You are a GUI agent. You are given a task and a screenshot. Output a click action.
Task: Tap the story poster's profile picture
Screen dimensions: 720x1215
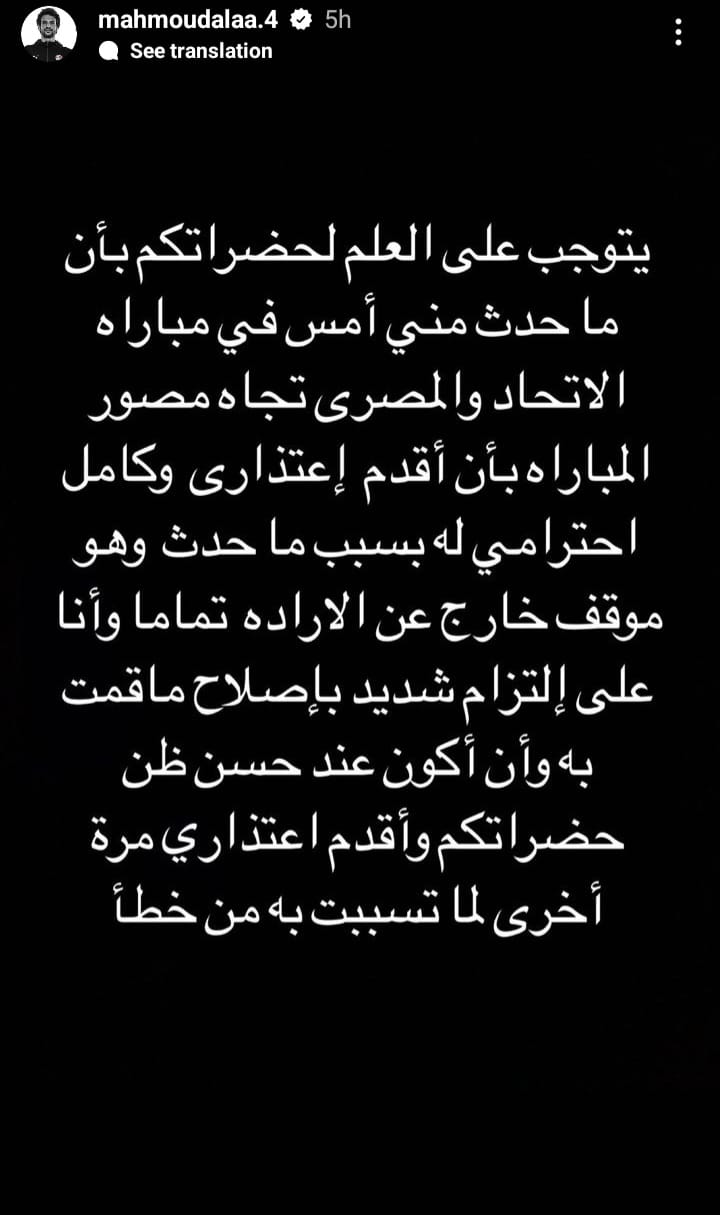coord(49,34)
